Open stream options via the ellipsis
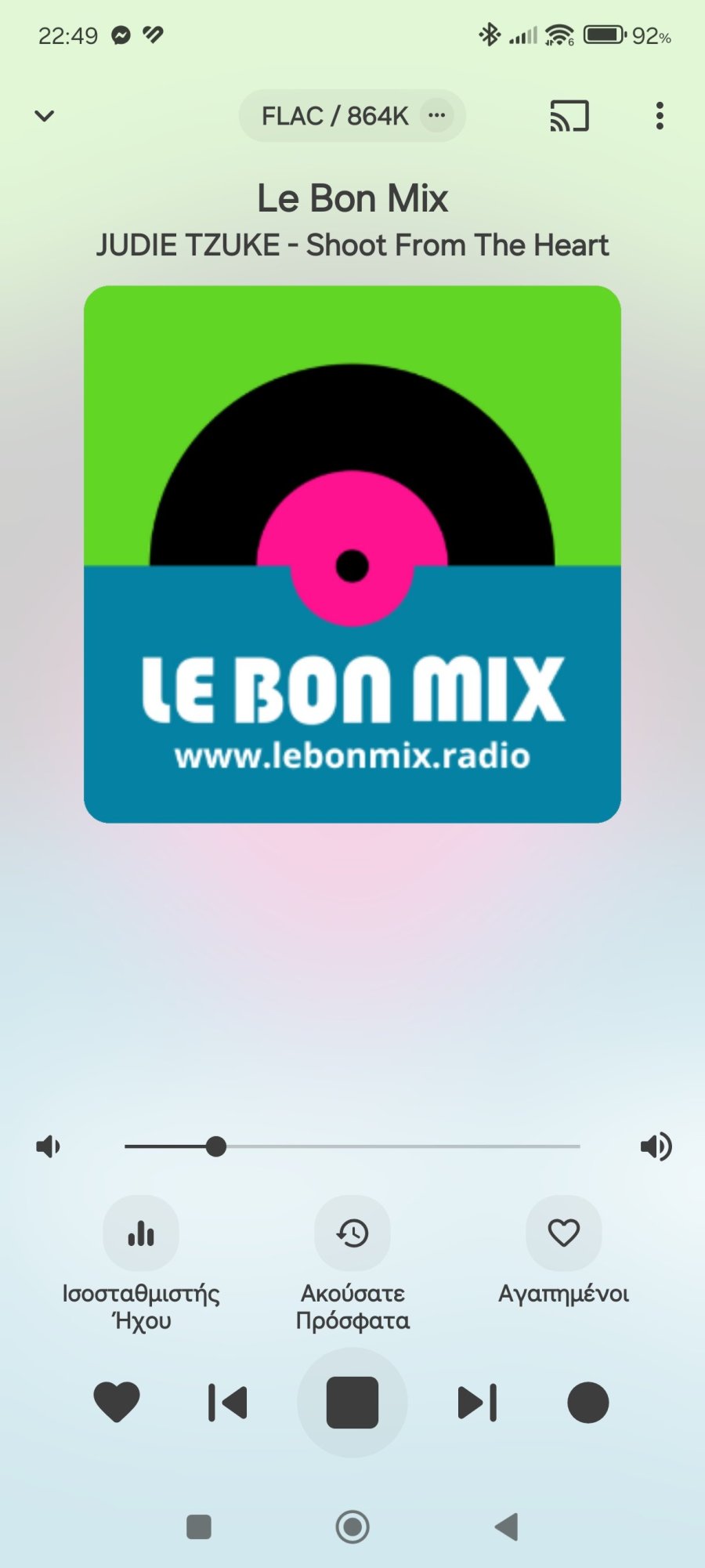 (437, 115)
